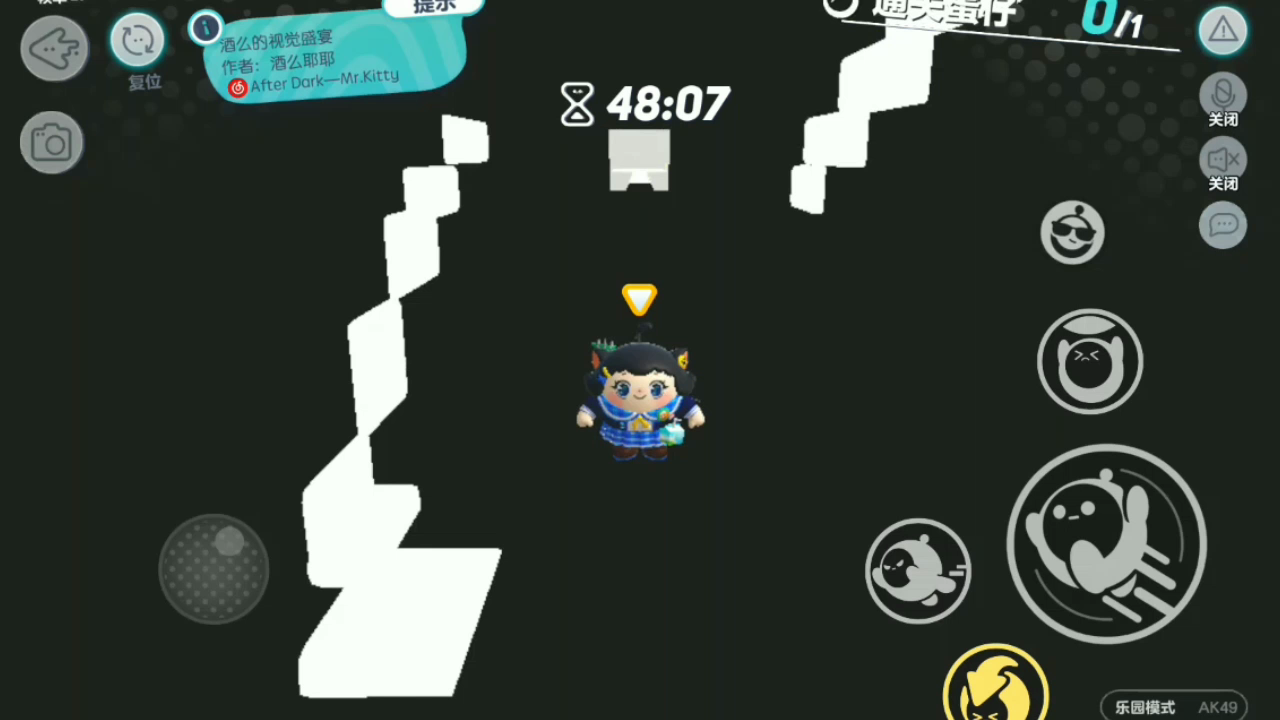
Task: Take a screenshot with the camera icon
Action: pyautogui.click(x=52, y=143)
